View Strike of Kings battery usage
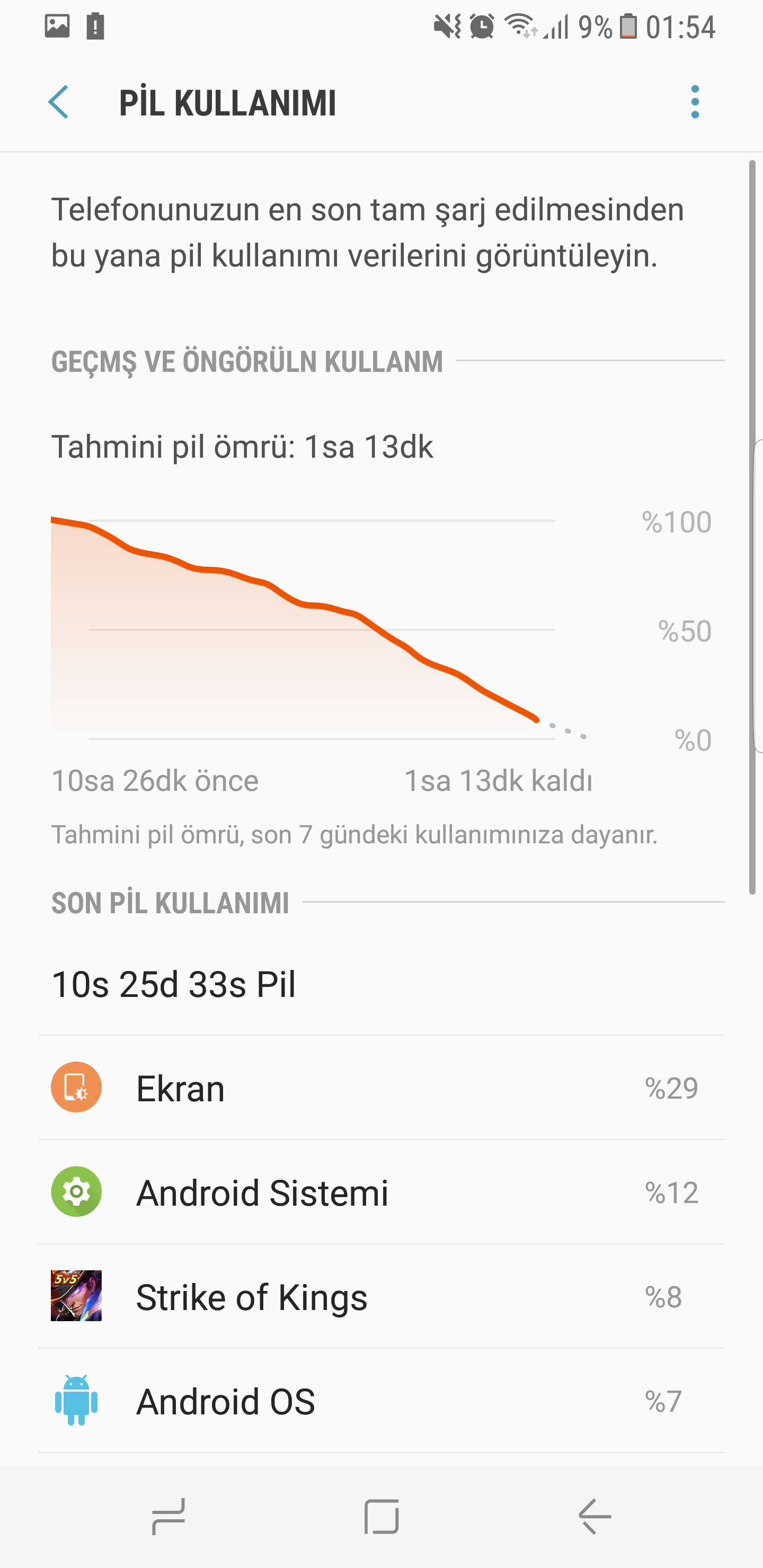 point(381,1297)
